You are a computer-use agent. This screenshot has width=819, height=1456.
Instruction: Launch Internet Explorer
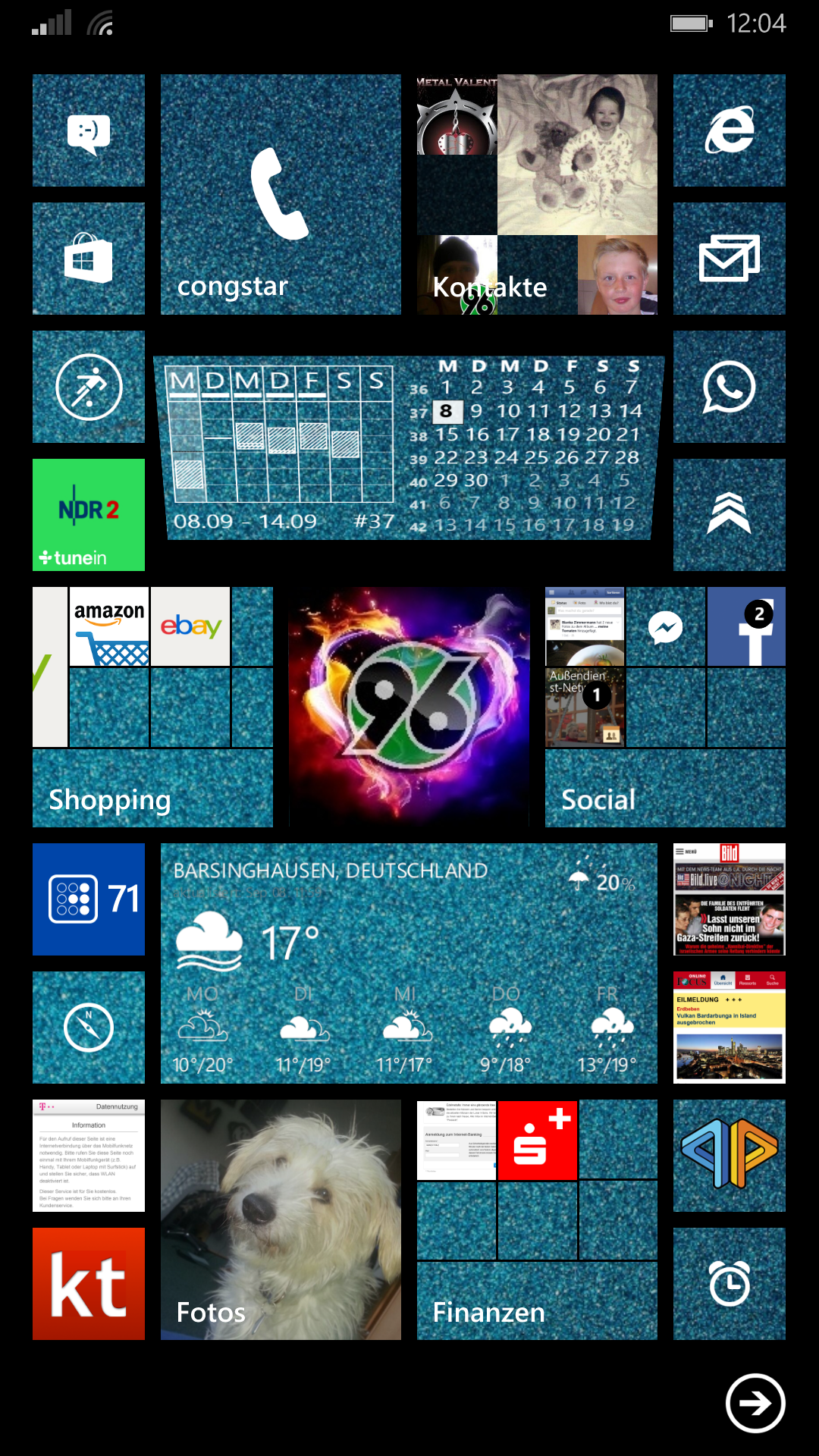coord(730,130)
